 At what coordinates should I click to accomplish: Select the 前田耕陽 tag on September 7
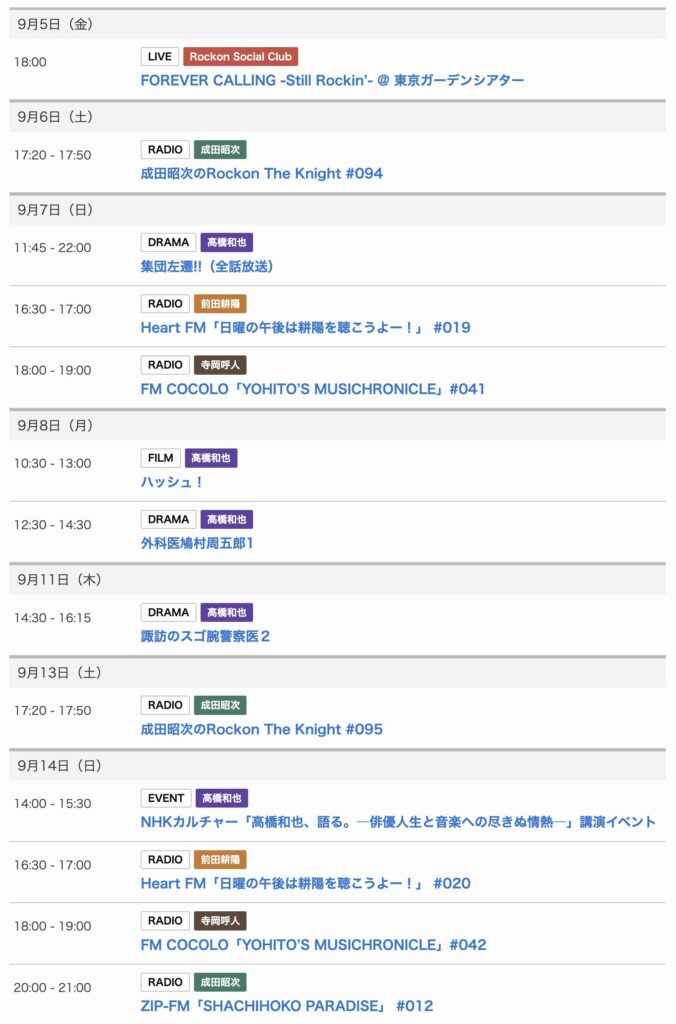point(219,304)
